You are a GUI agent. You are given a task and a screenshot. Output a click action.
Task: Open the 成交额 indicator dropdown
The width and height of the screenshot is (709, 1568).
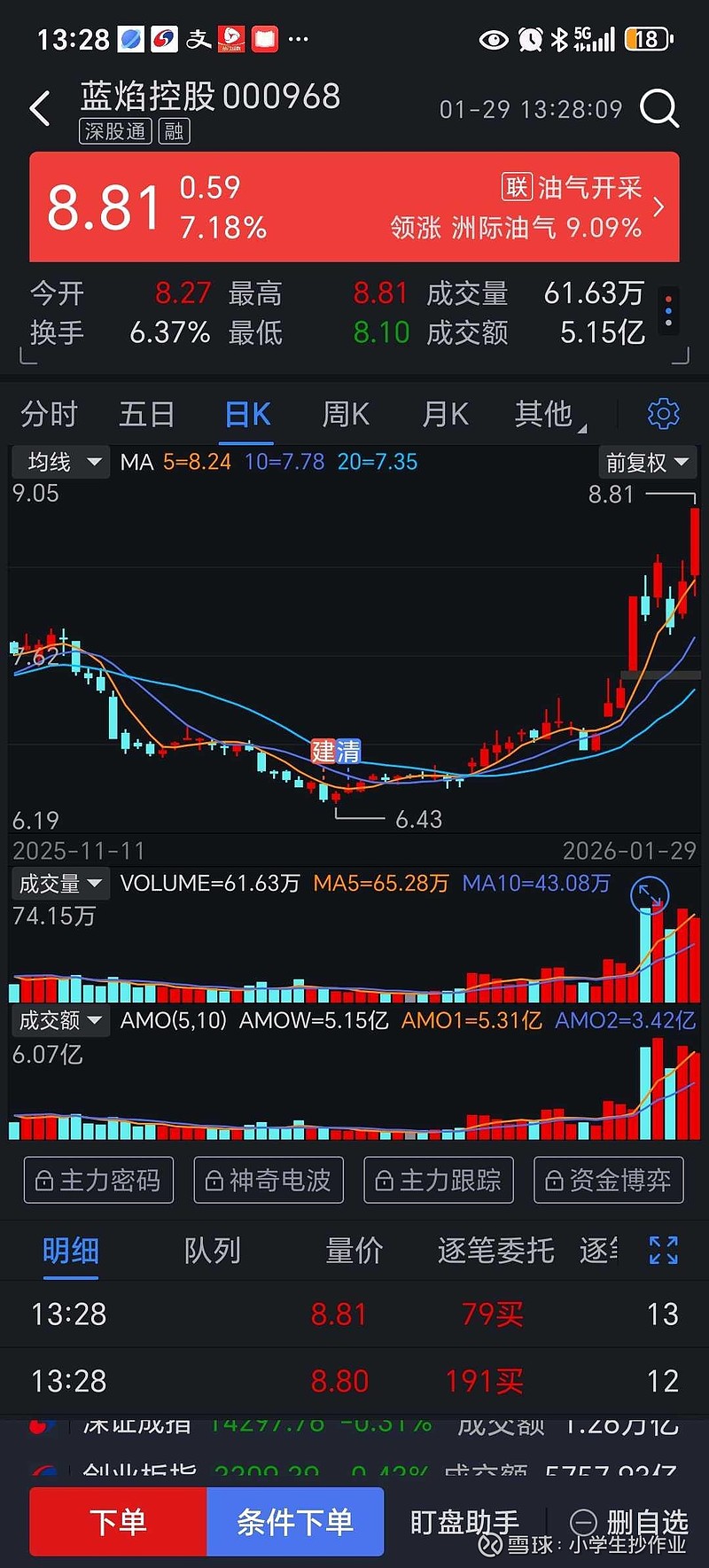[x=59, y=1020]
